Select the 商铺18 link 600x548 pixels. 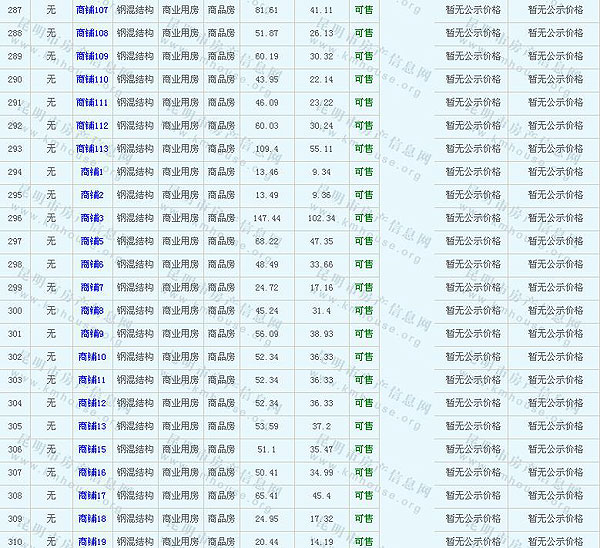point(92,519)
